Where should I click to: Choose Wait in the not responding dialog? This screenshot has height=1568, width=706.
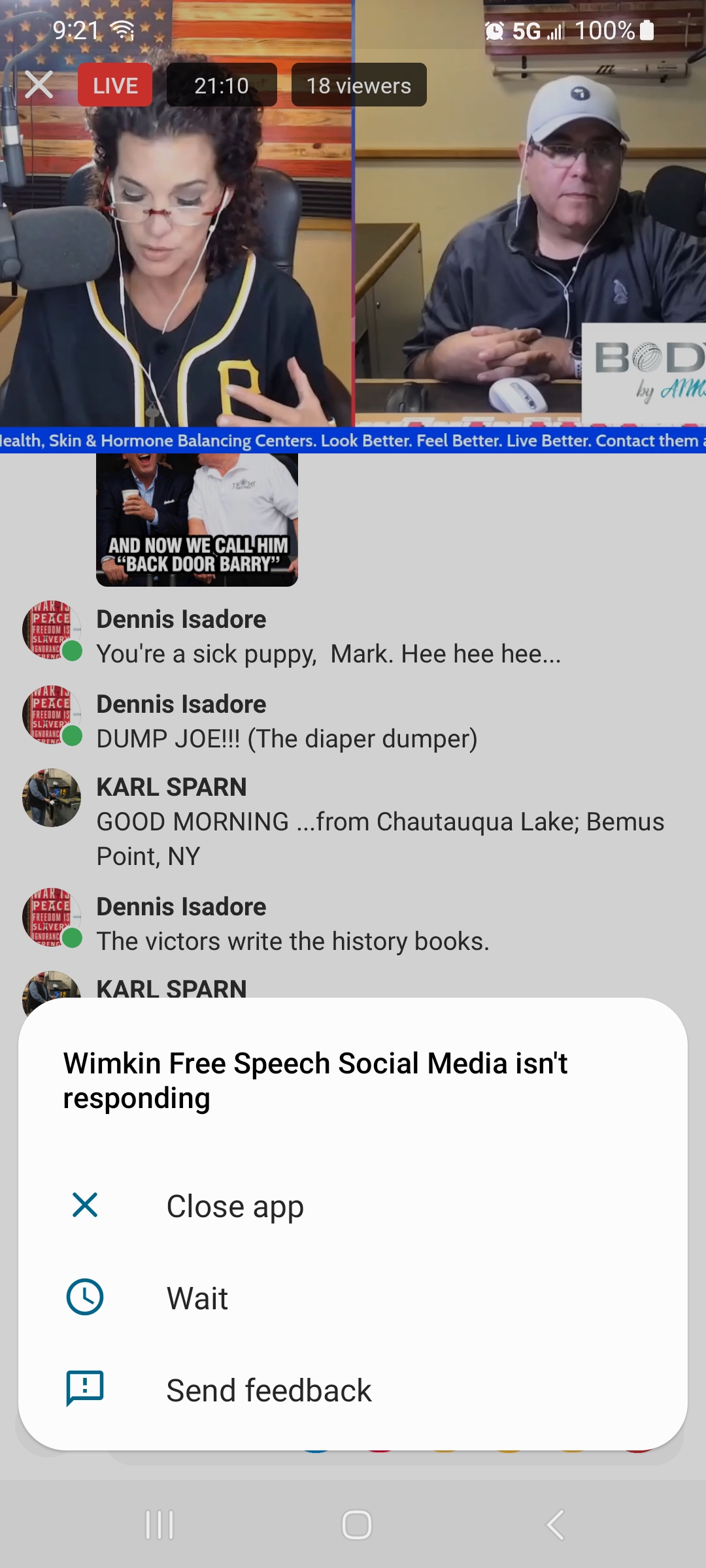[x=197, y=1298]
